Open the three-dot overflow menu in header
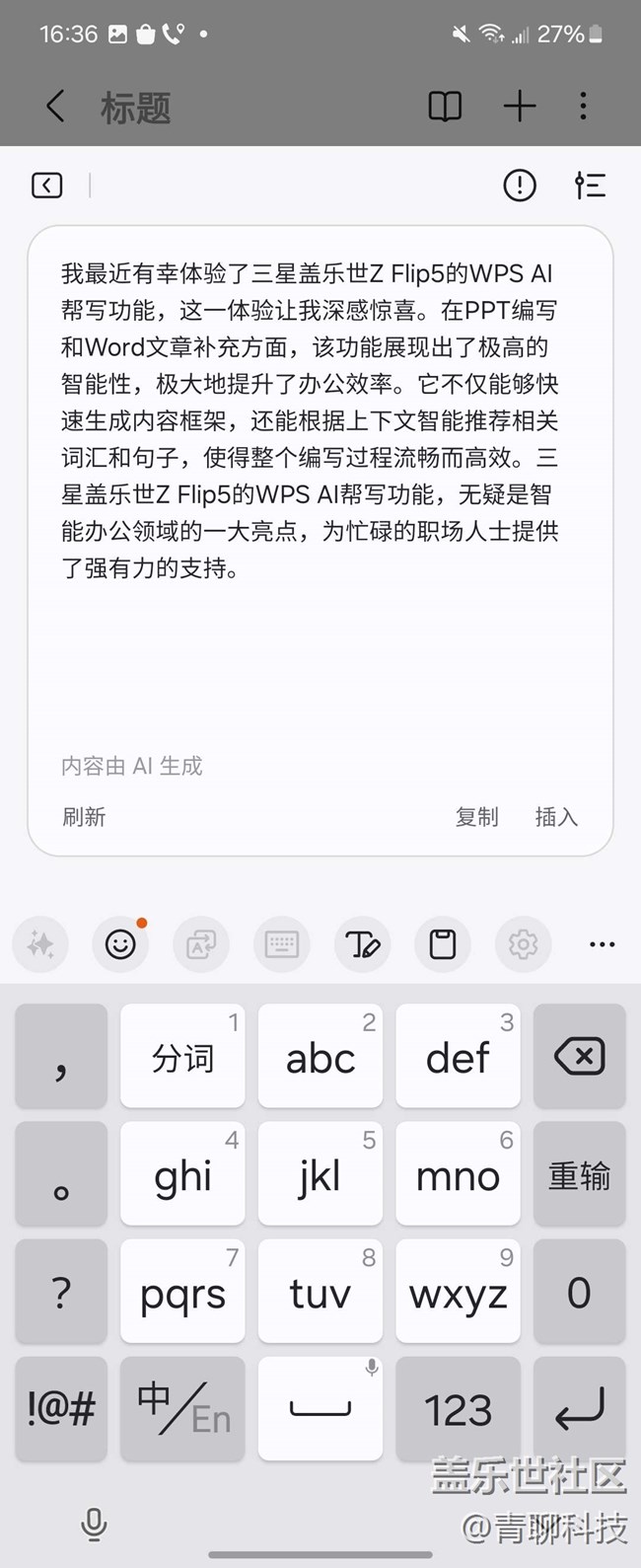 pos(584,107)
